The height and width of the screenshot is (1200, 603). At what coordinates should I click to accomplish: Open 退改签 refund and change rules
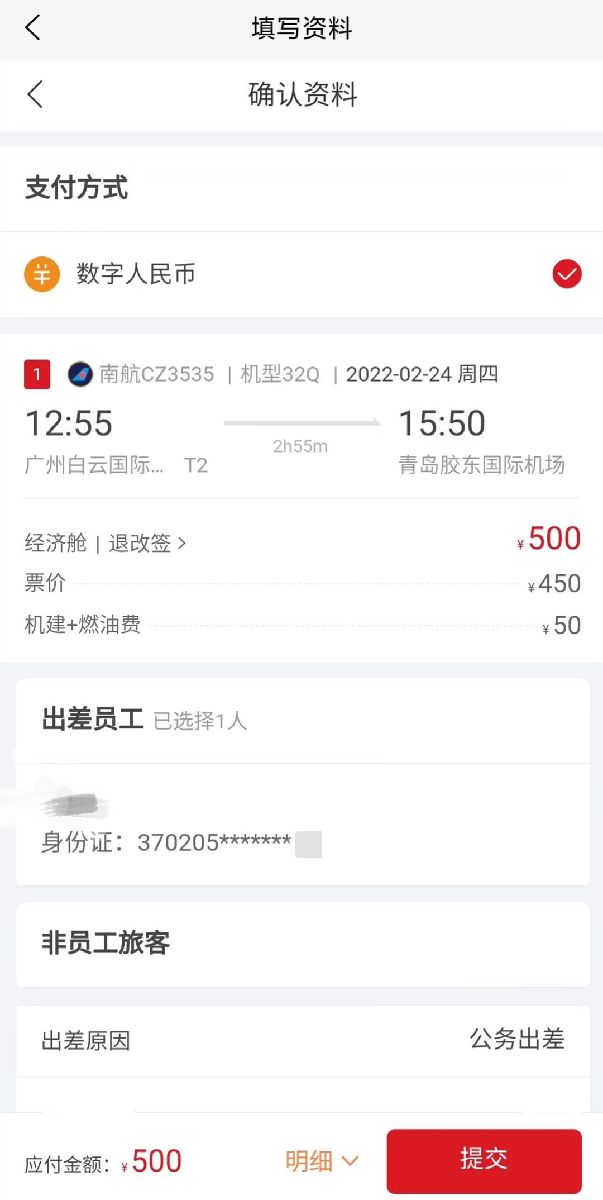148,544
